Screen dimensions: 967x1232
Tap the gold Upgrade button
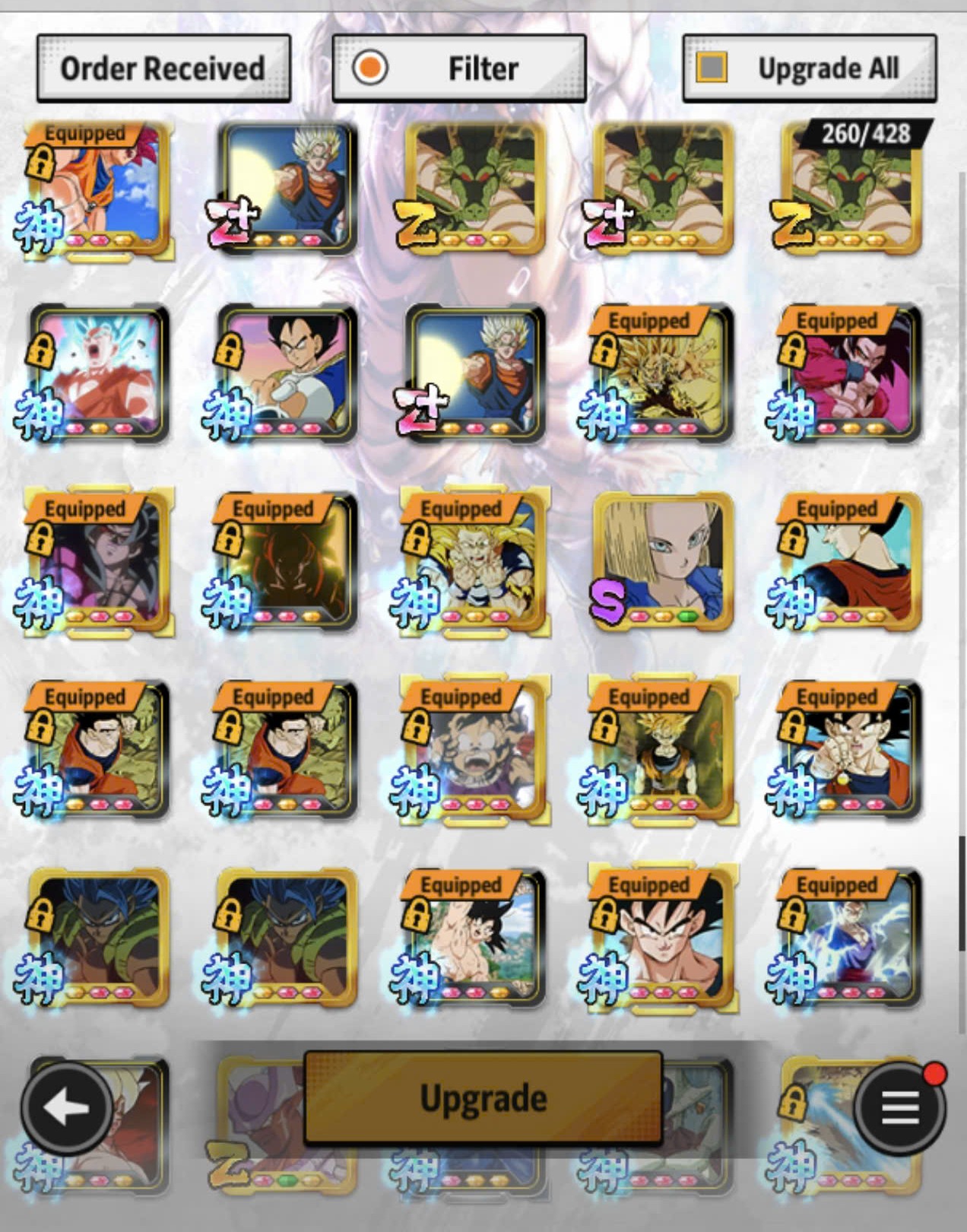pyautogui.click(x=483, y=1098)
